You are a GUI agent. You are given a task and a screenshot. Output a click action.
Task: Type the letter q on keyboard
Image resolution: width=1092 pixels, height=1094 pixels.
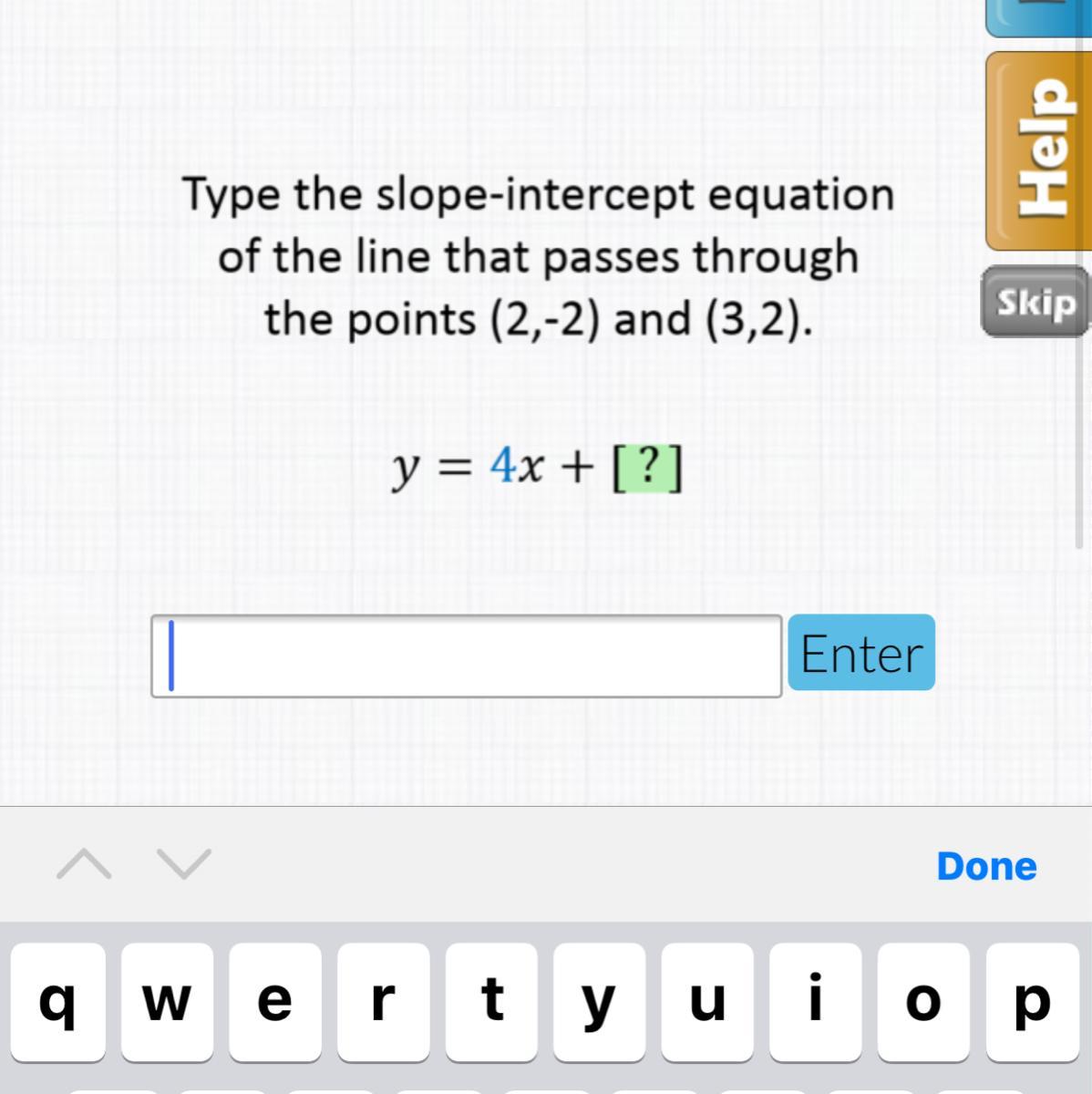(57, 1001)
